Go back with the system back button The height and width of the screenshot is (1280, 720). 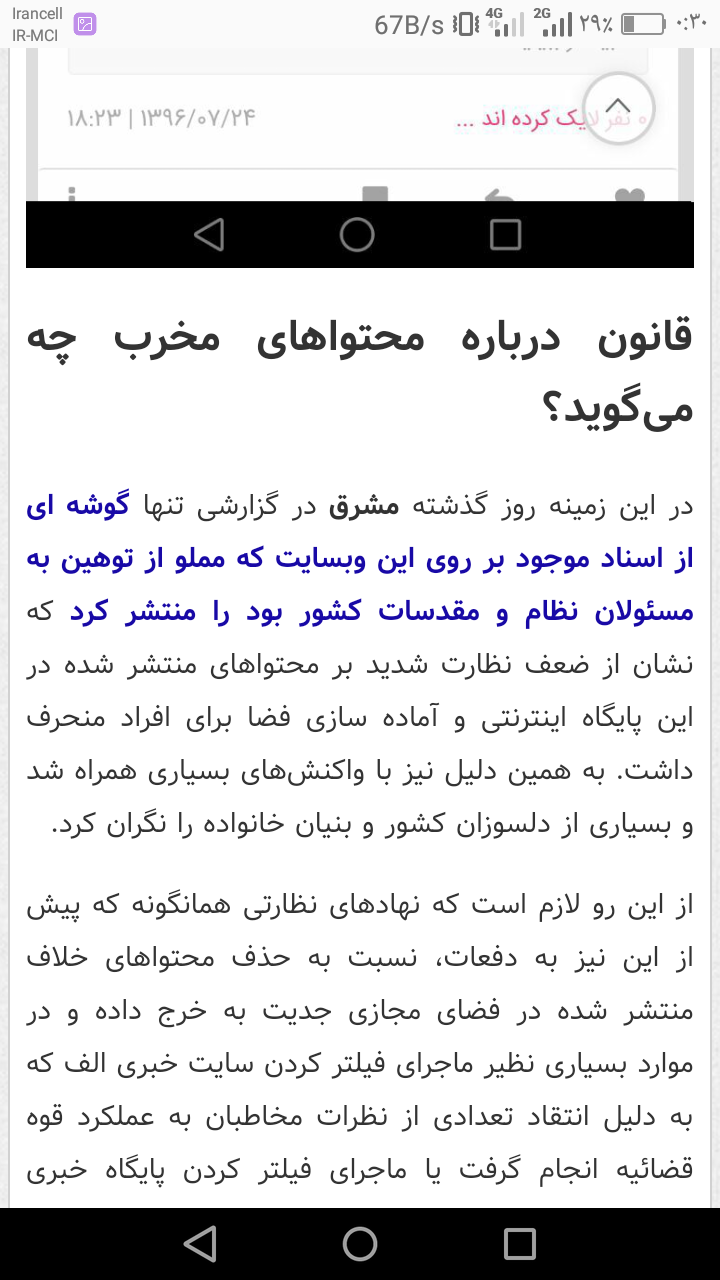point(200,1243)
